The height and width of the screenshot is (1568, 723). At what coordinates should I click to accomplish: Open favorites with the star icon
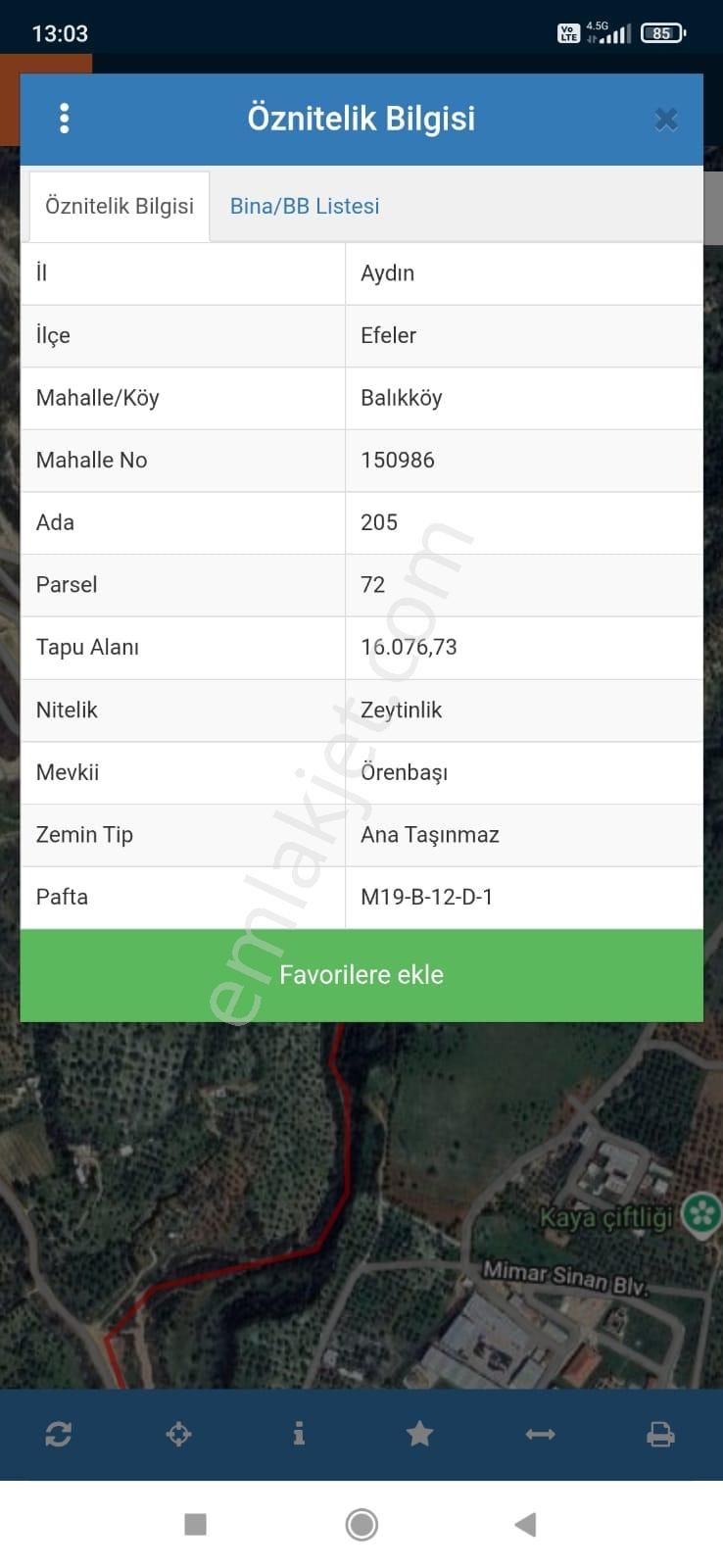click(x=419, y=1435)
